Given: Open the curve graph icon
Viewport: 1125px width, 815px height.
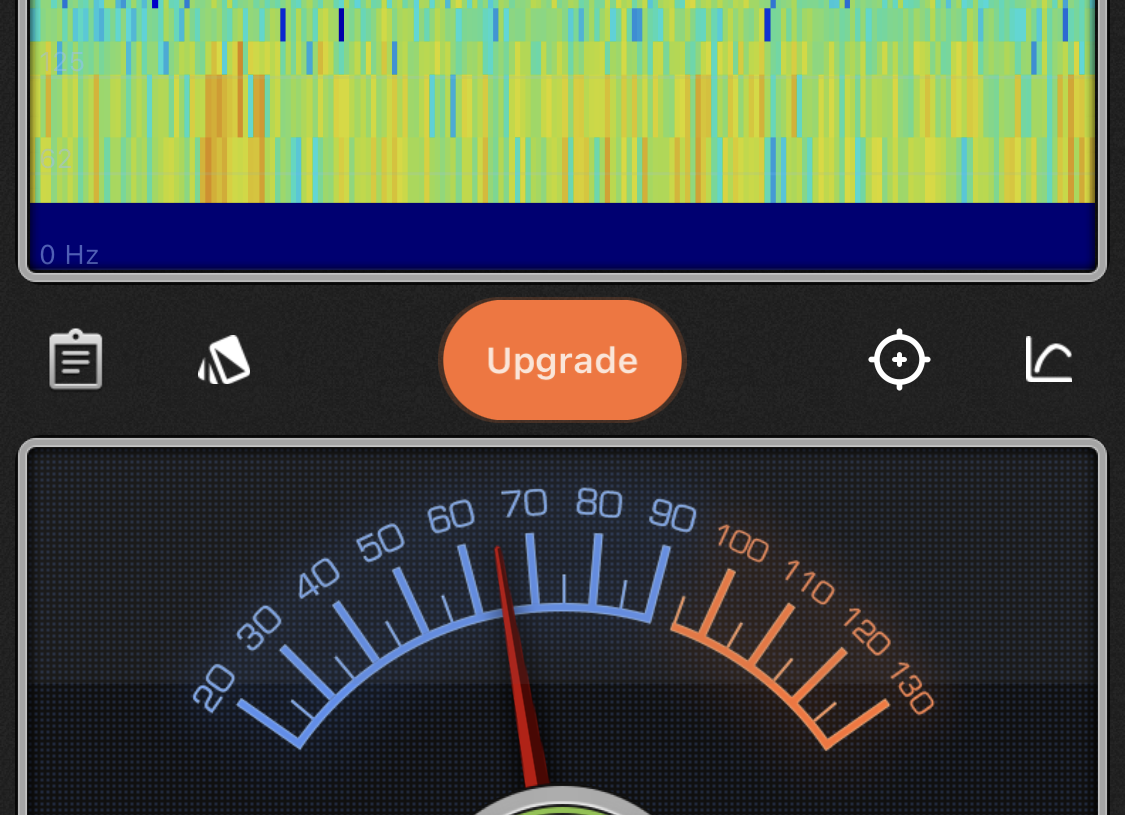Looking at the screenshot, I should pos(1049,359).
